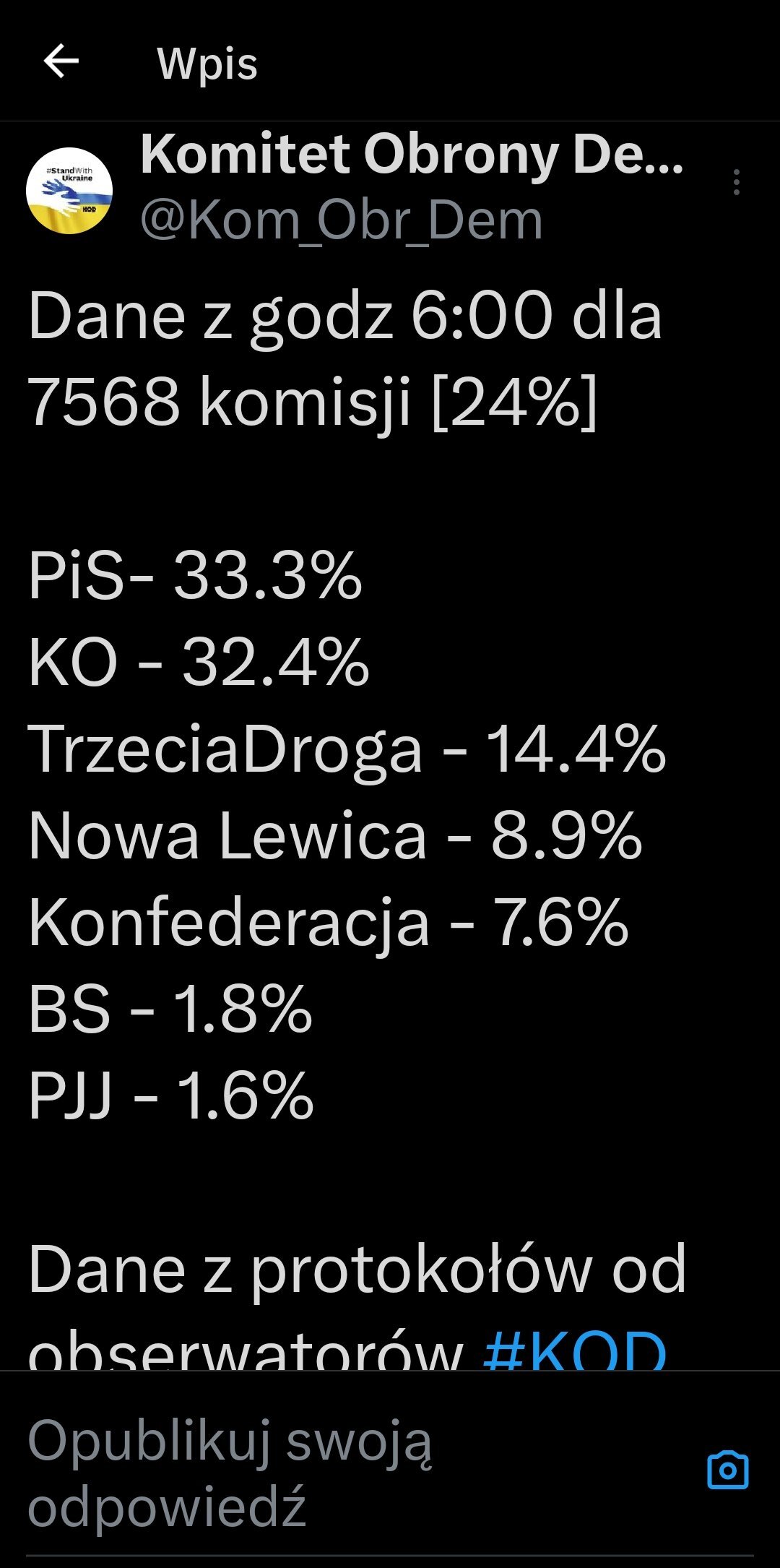This screenshot has height=1568, width=780.
Task: Open the post overflow menu
Action: [736, 182]
